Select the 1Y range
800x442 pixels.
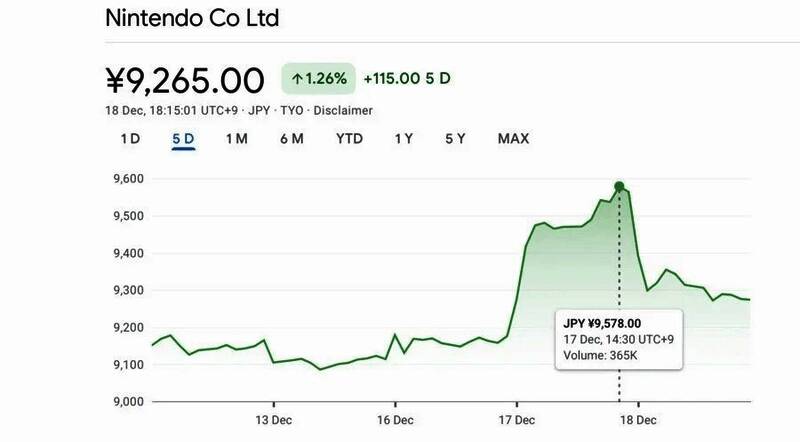(403, 138)
